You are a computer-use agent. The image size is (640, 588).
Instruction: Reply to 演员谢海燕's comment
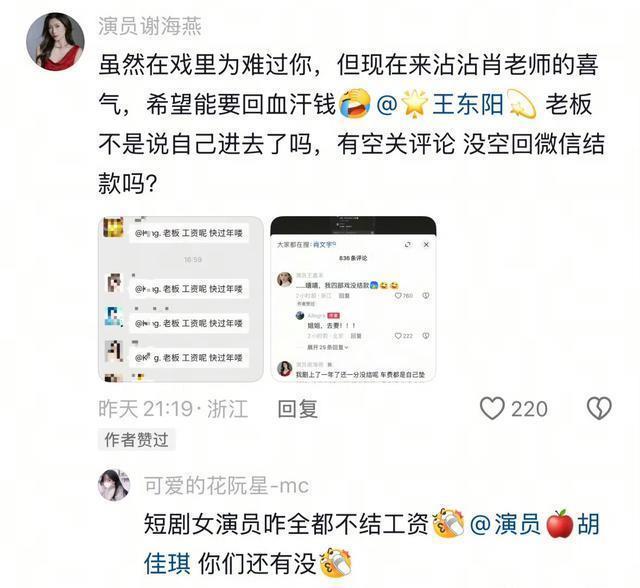click(297, 408)
